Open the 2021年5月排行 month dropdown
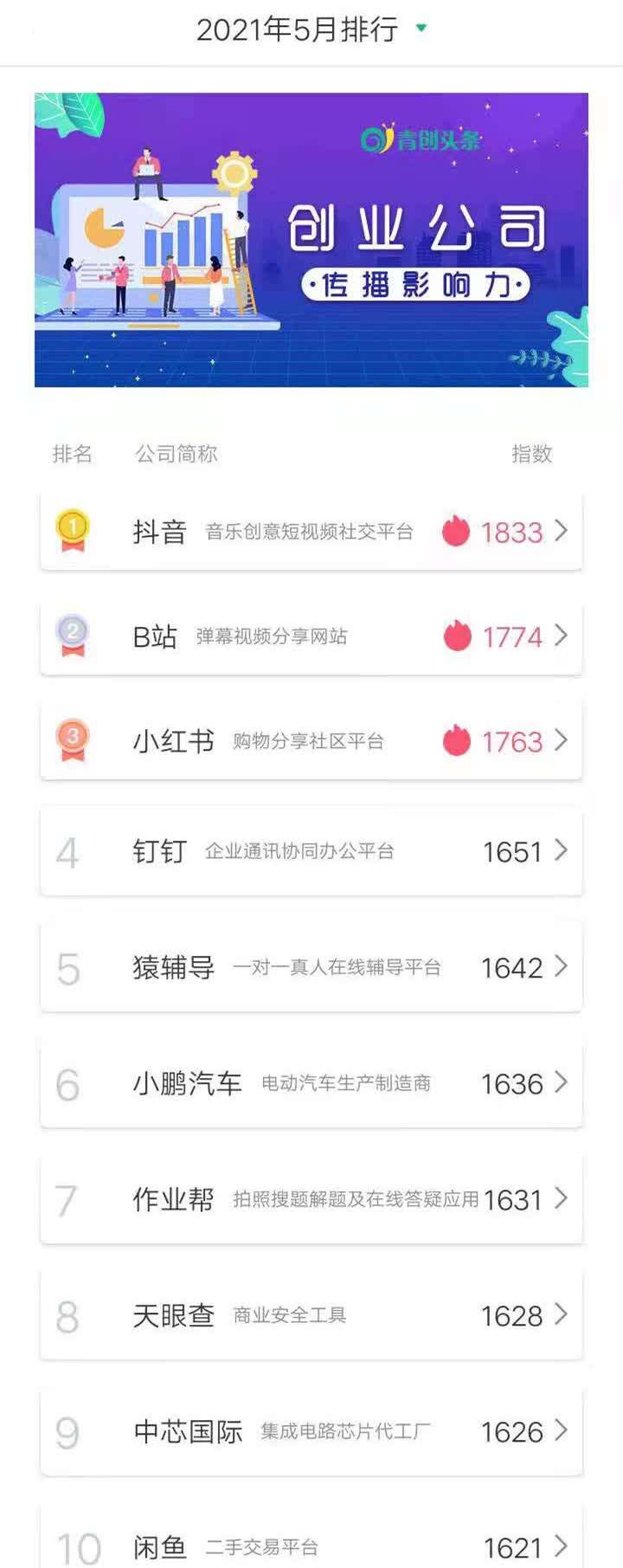This screenshot has width=623, height=1568. coord(311,29)
